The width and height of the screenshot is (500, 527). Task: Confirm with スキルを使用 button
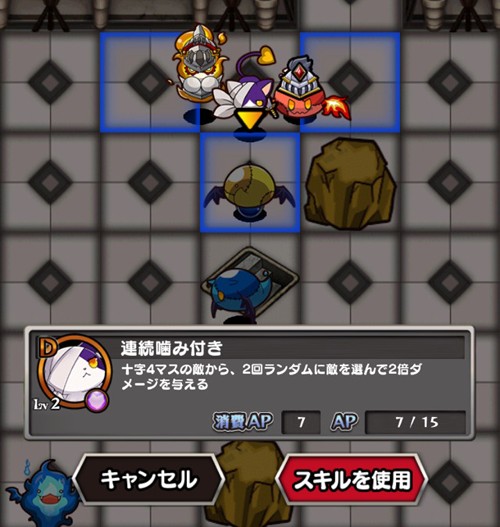click(x=352, y=480)
